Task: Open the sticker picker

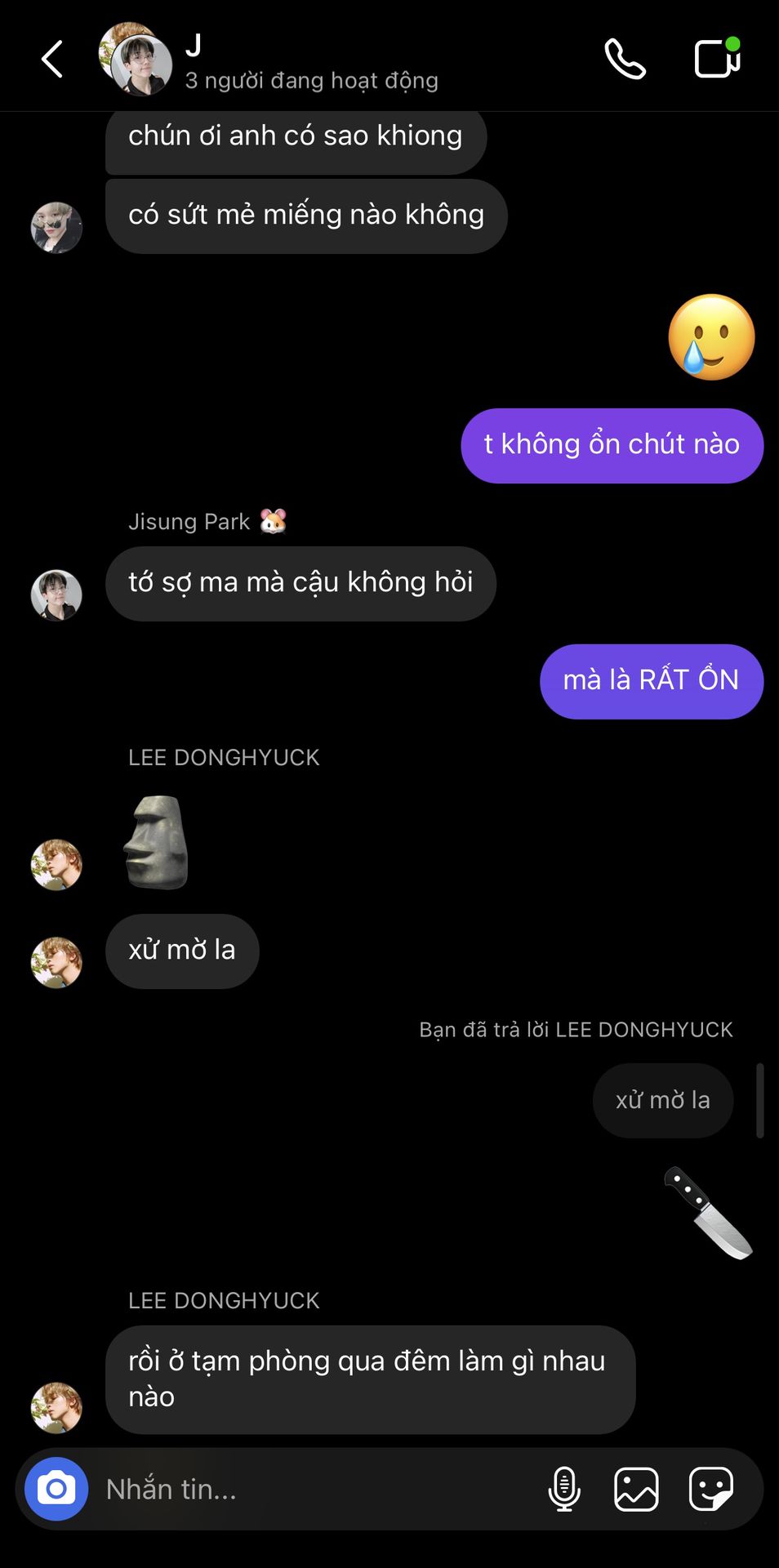Action: [710, 1489]
